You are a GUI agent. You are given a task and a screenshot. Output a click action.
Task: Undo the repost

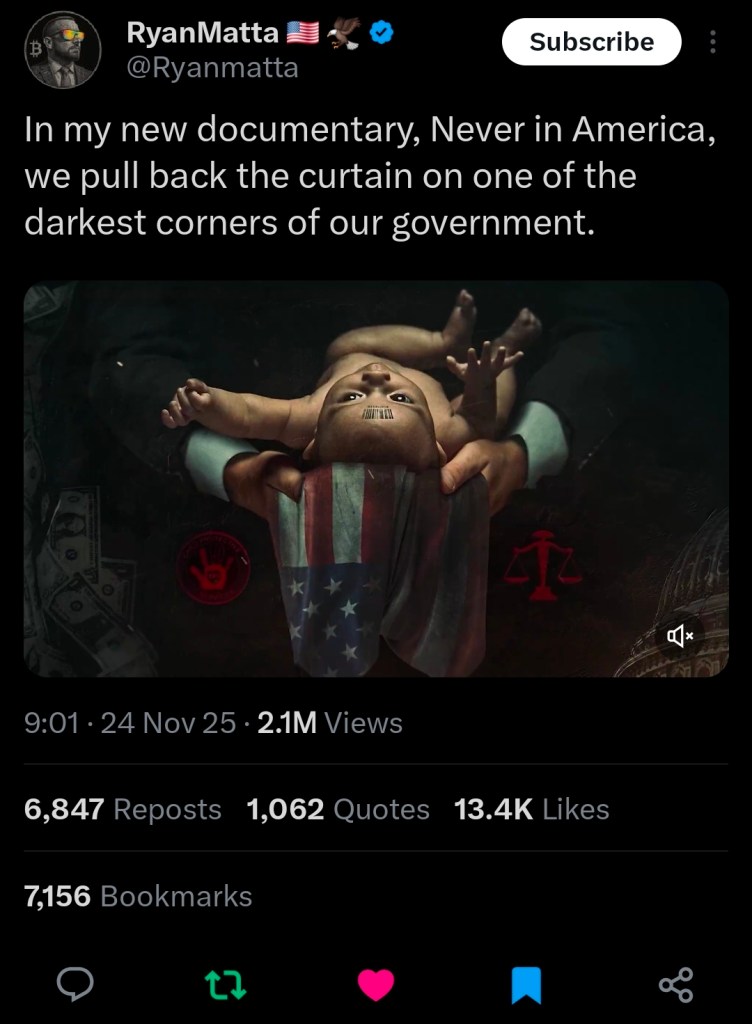[x=226, y=985]
